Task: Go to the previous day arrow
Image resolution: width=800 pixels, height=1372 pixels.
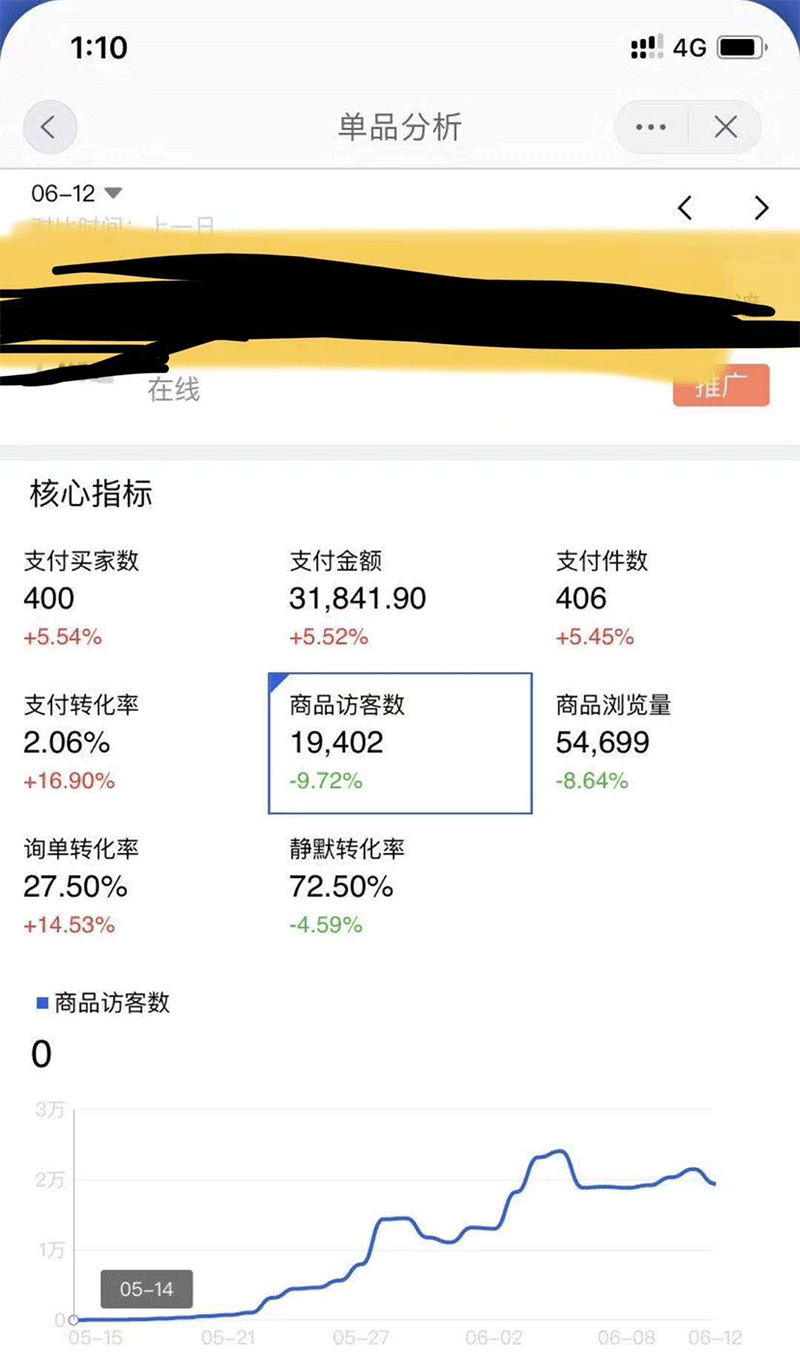Action: click(685, 207)
